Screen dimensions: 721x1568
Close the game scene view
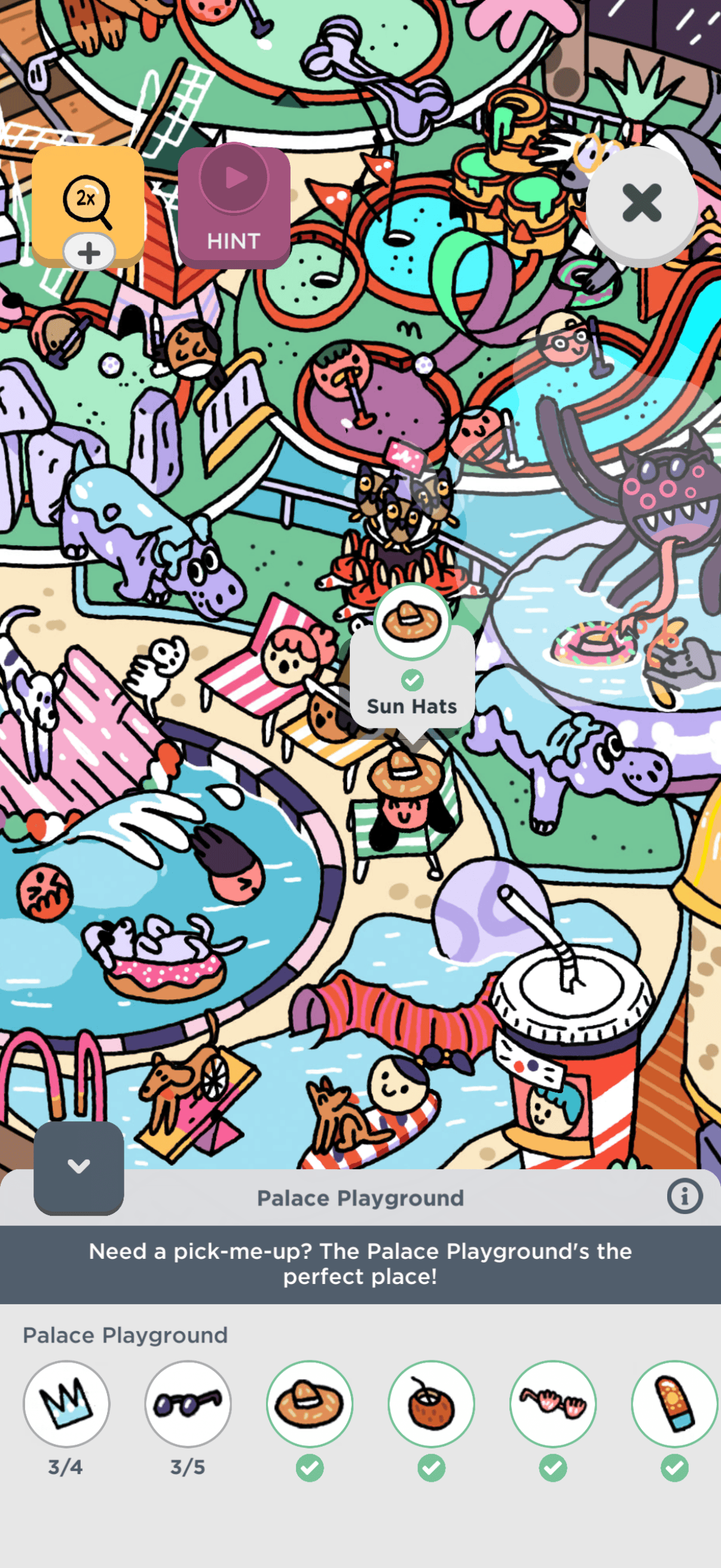pyautogui.click(x=641, y=203)
